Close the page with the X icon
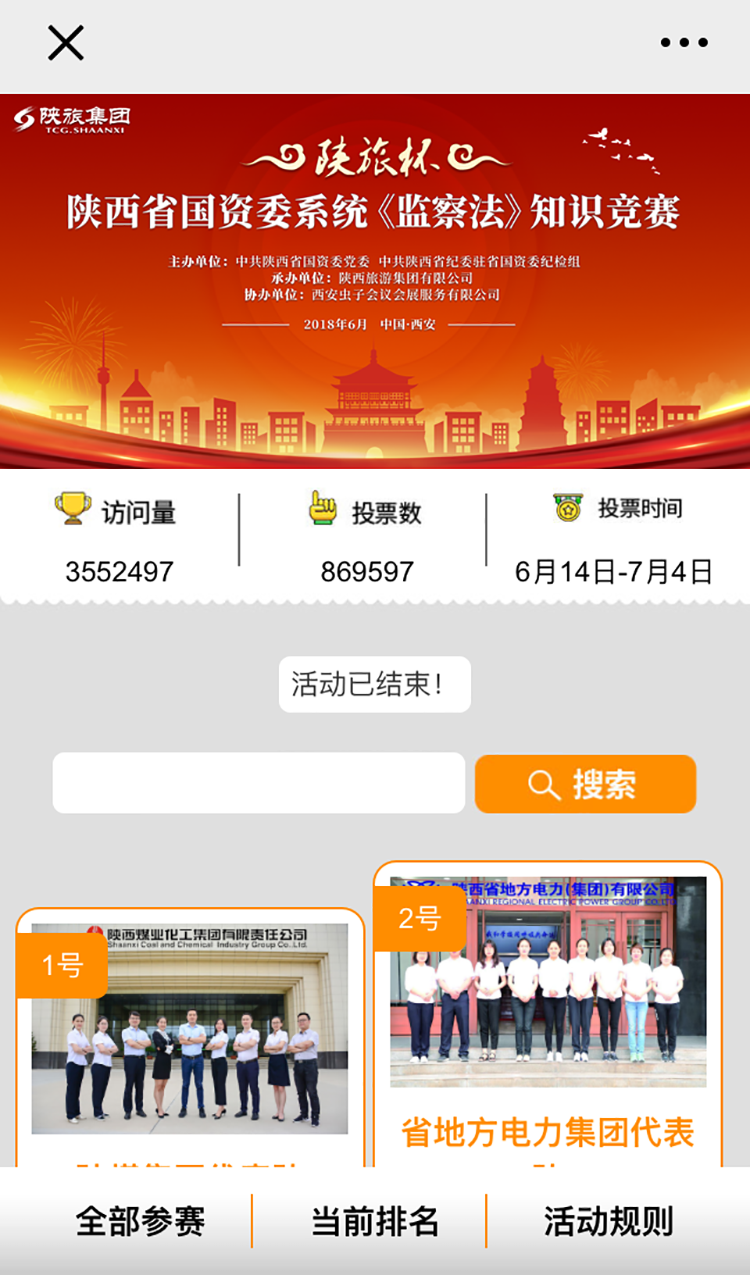750x1275 pixels. tap(66, 43)
